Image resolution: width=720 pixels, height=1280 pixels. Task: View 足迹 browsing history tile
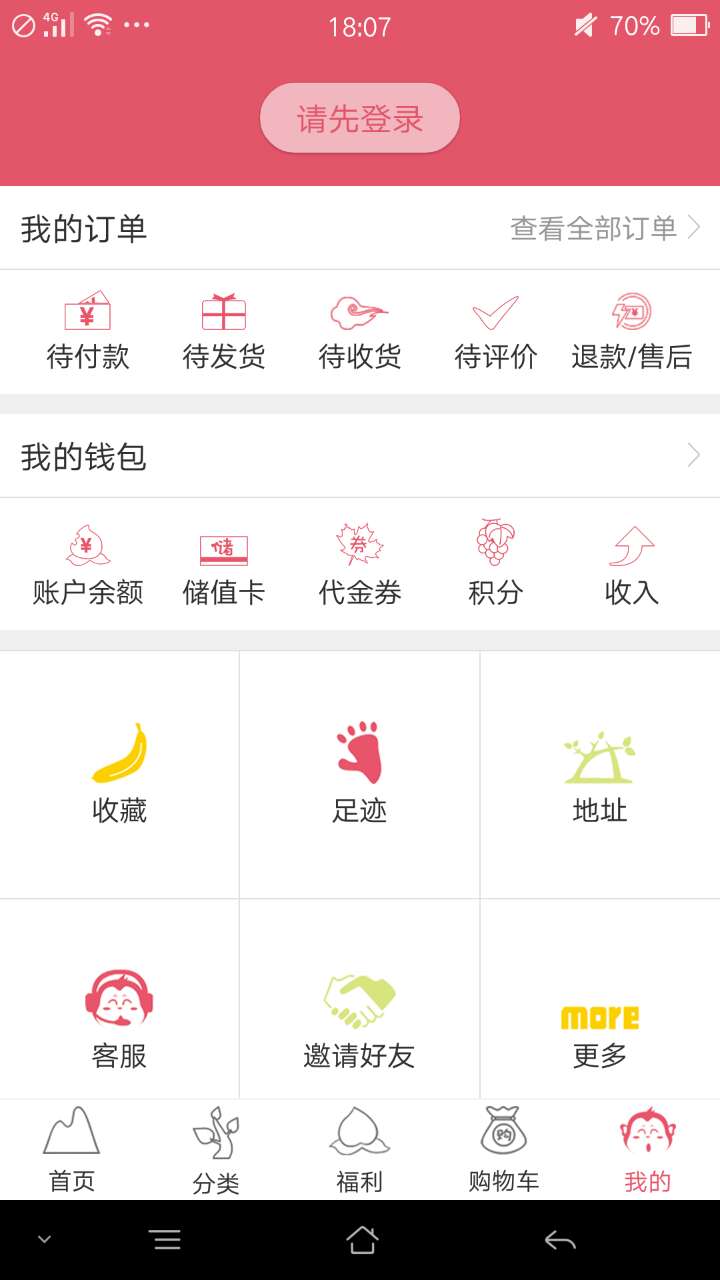360,774
